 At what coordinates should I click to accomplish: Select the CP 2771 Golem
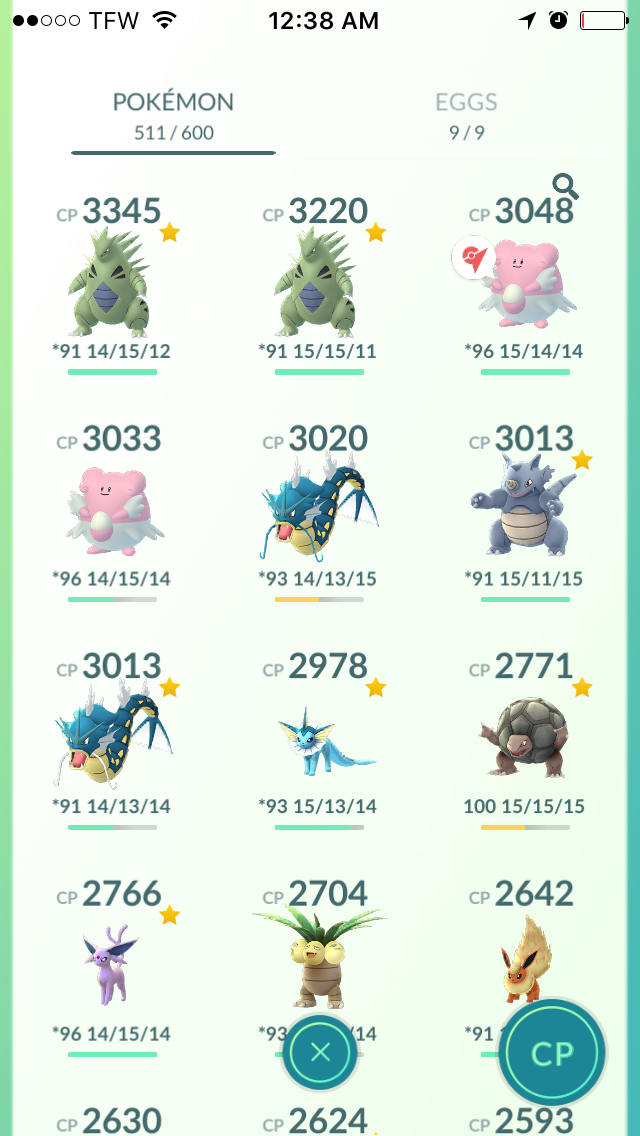525,739
